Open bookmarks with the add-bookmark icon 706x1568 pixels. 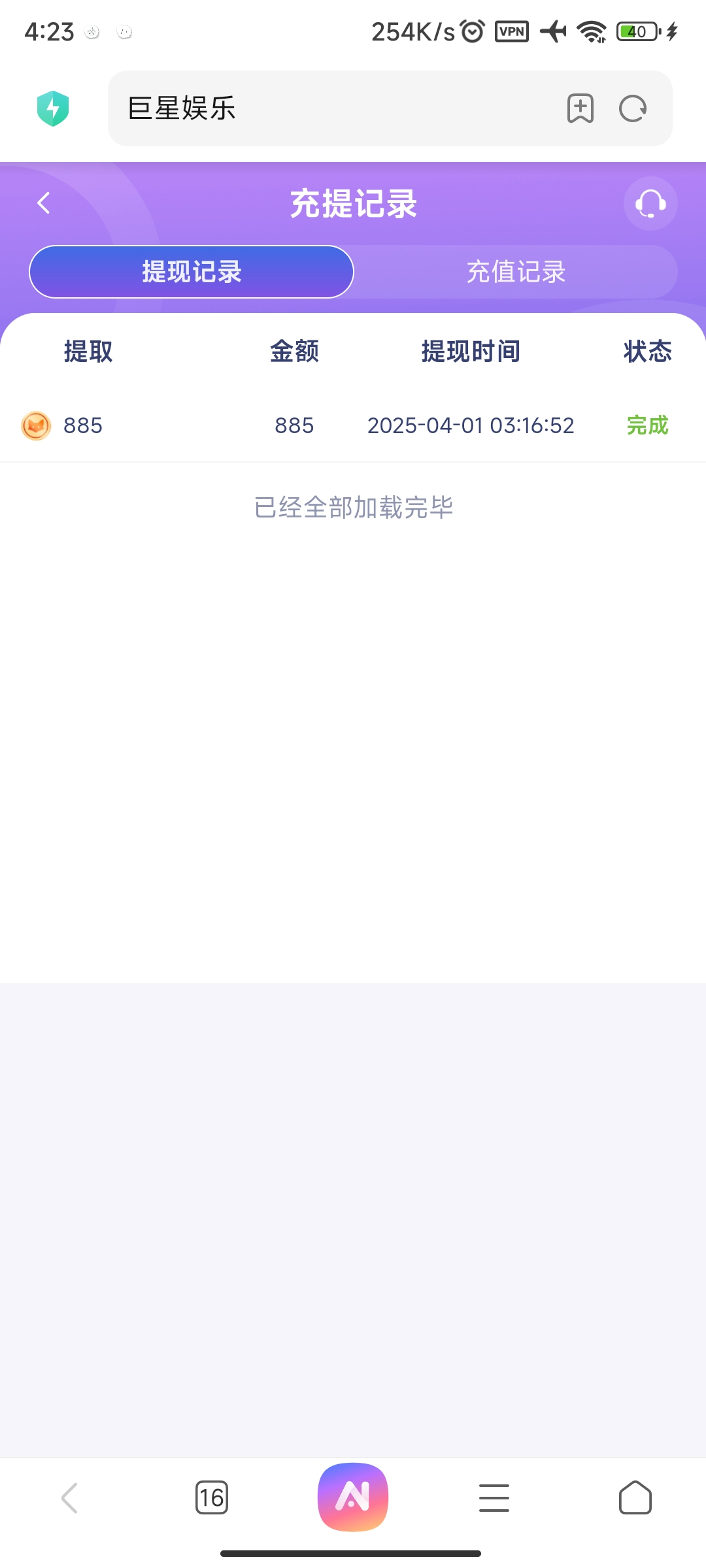(x=580, y=108)
